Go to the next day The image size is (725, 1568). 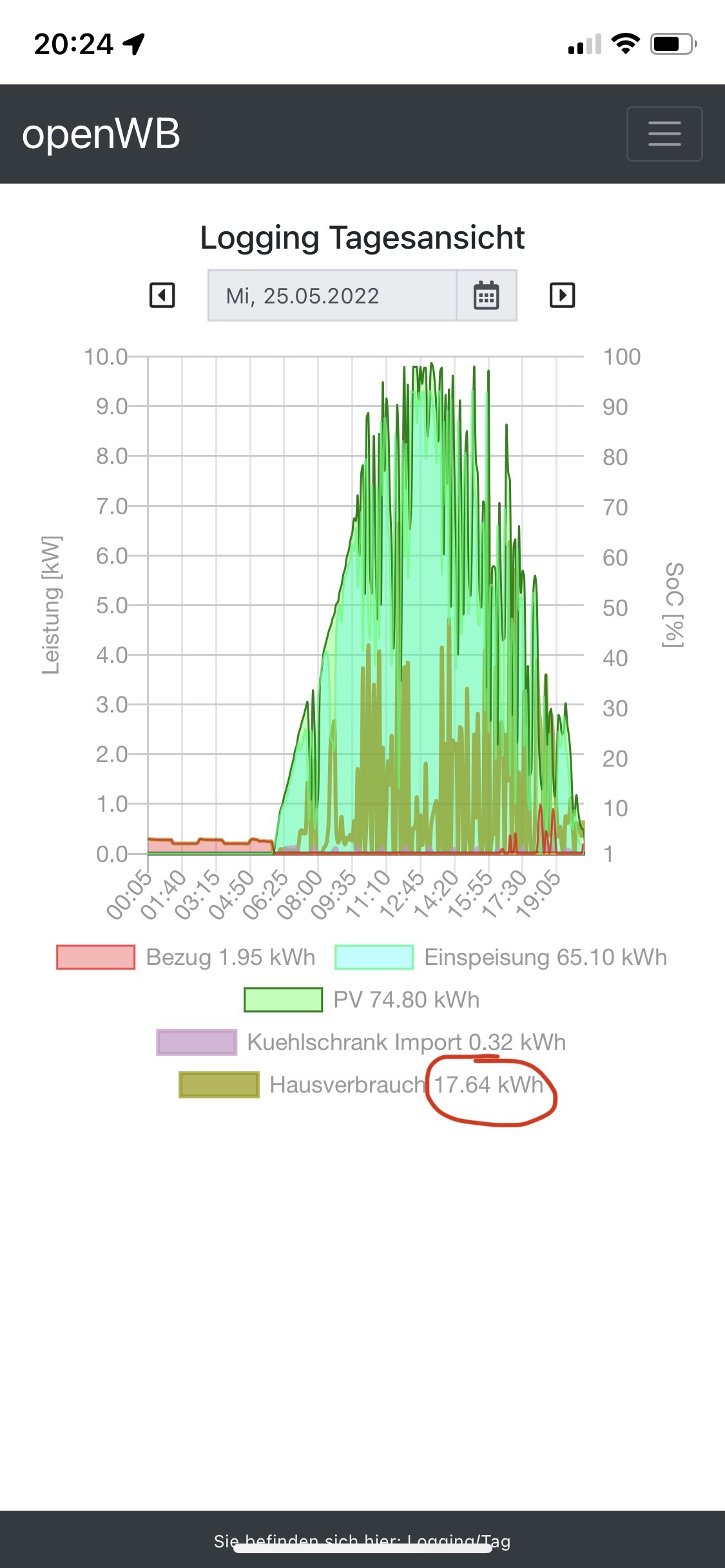[562, 296]
